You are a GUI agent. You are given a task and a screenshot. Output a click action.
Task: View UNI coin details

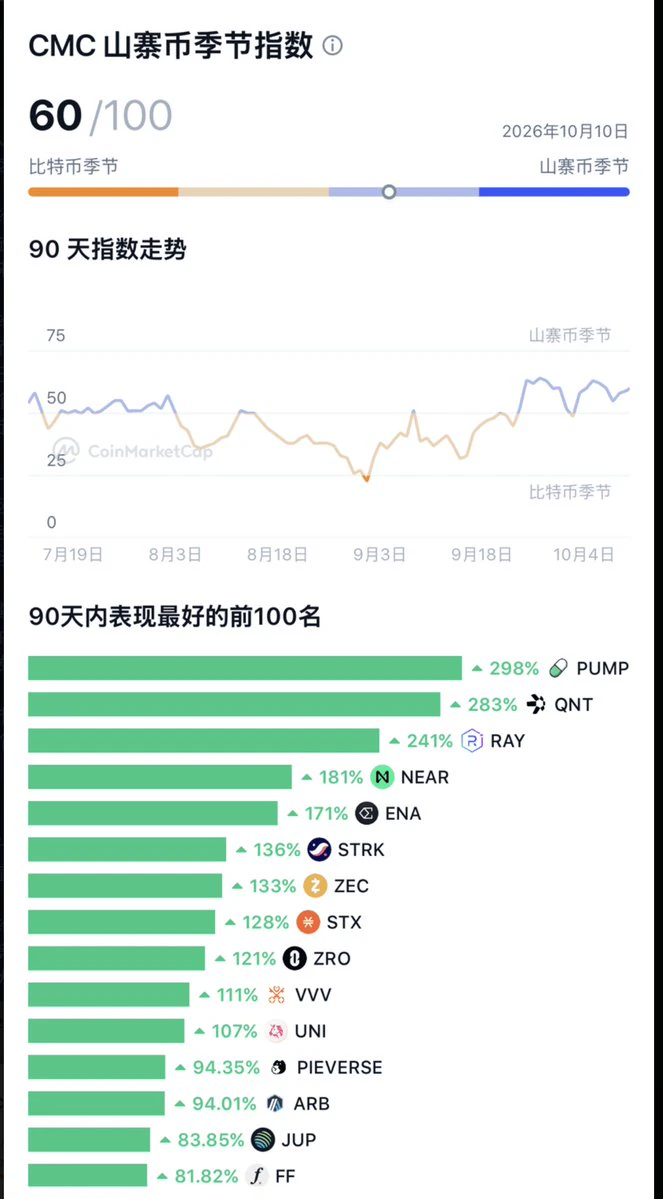(x=329, y=1031)
